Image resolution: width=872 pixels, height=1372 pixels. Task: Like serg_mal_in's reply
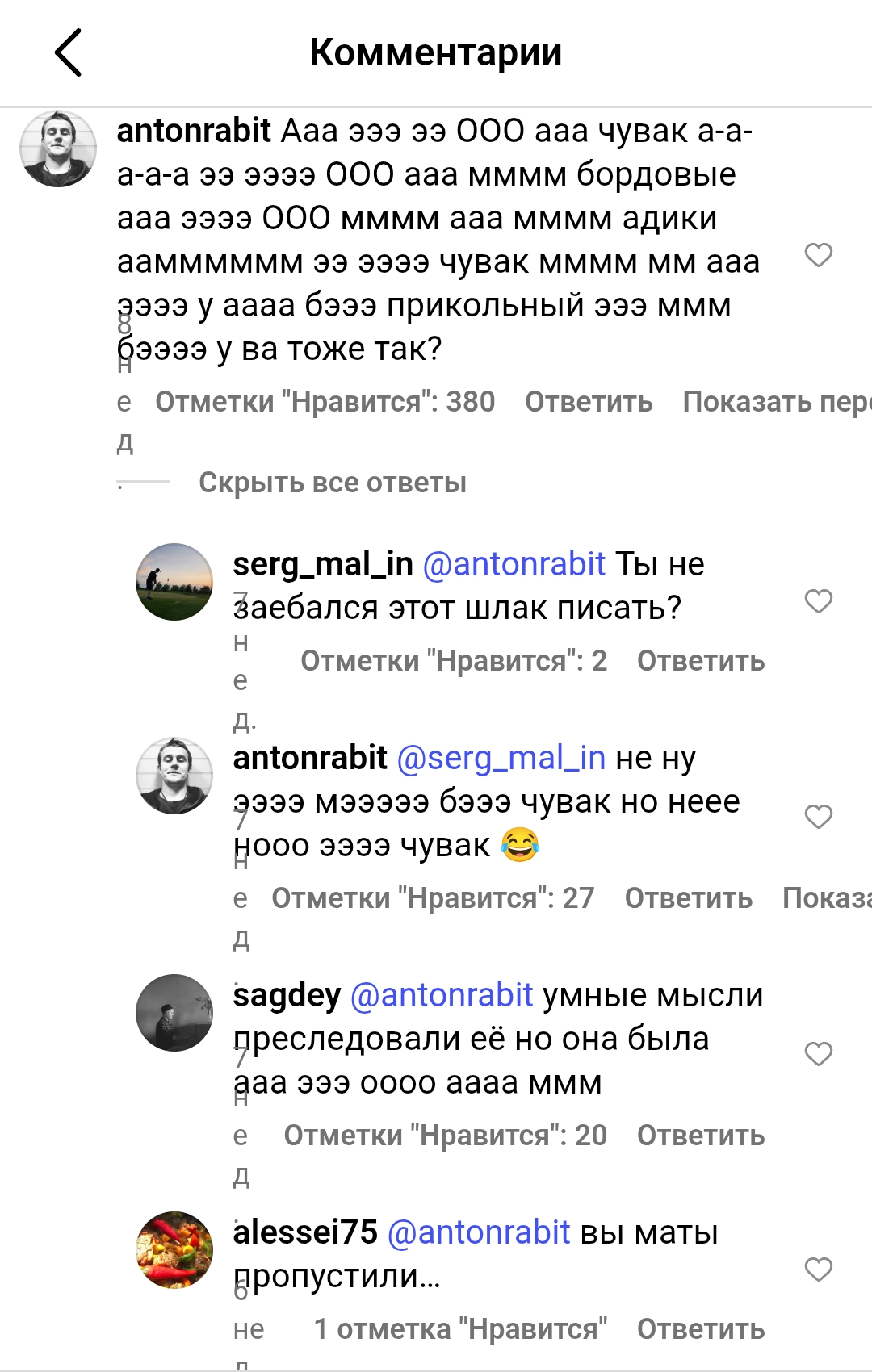pyautogui.click(x=818, y=601)
